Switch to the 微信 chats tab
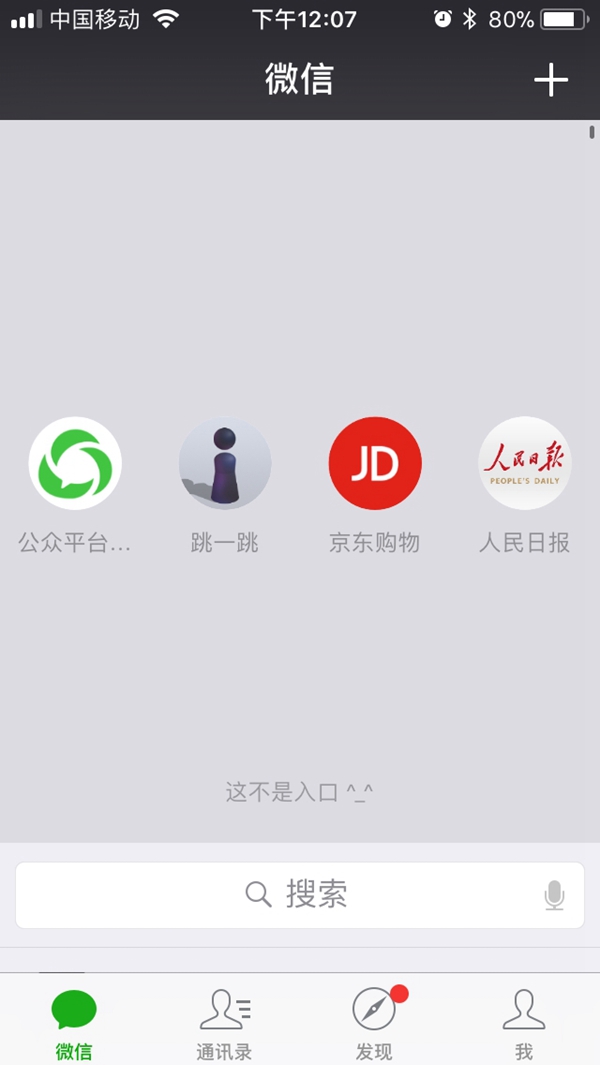The image size is (600, 1065). tap(74, 1022)
